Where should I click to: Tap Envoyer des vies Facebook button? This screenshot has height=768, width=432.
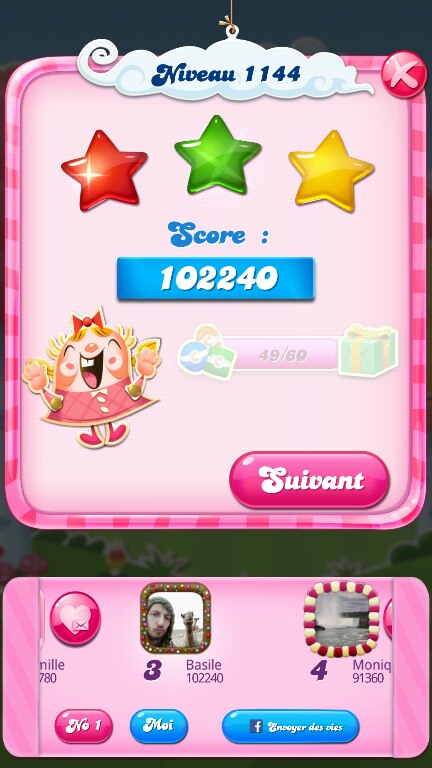[x=290, y=726]
